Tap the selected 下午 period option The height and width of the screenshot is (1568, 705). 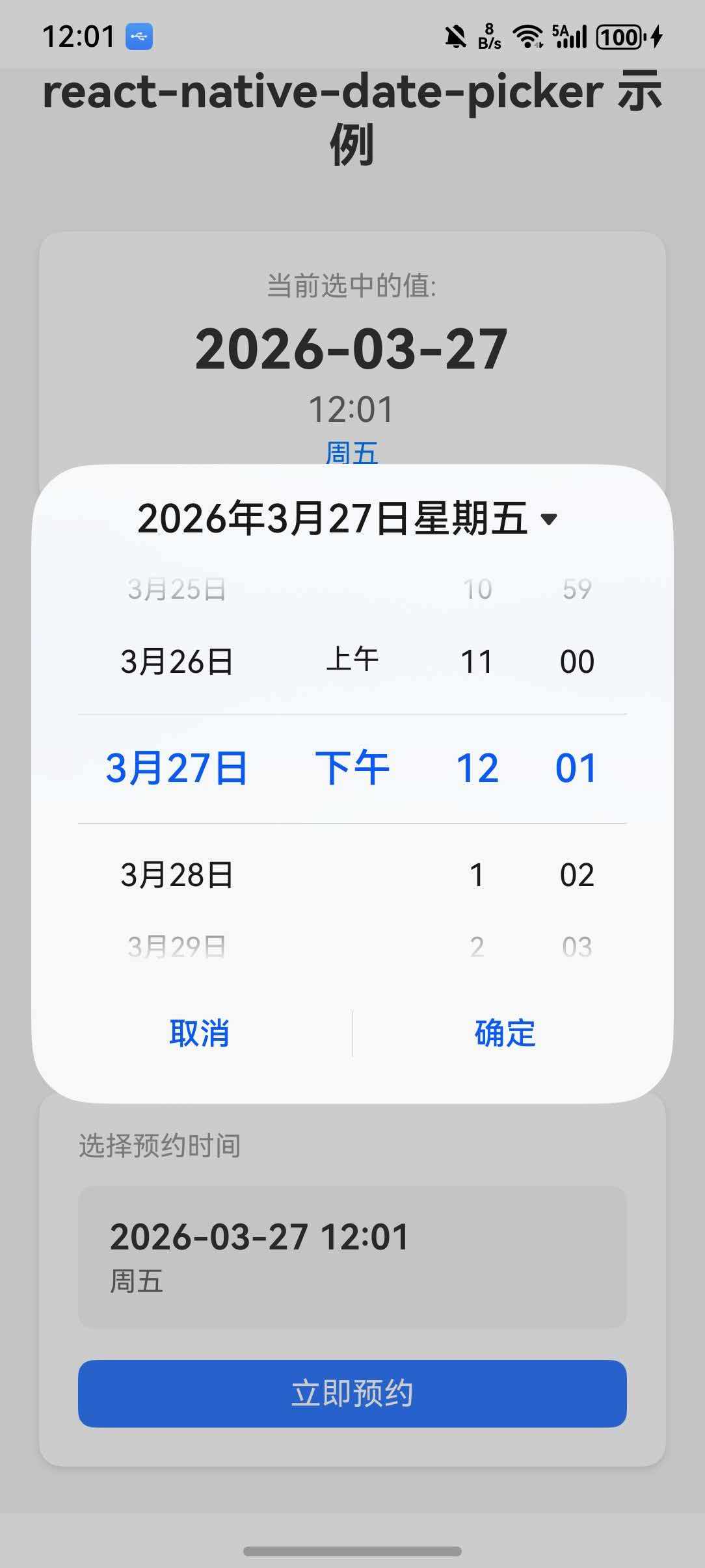[352, 767]
